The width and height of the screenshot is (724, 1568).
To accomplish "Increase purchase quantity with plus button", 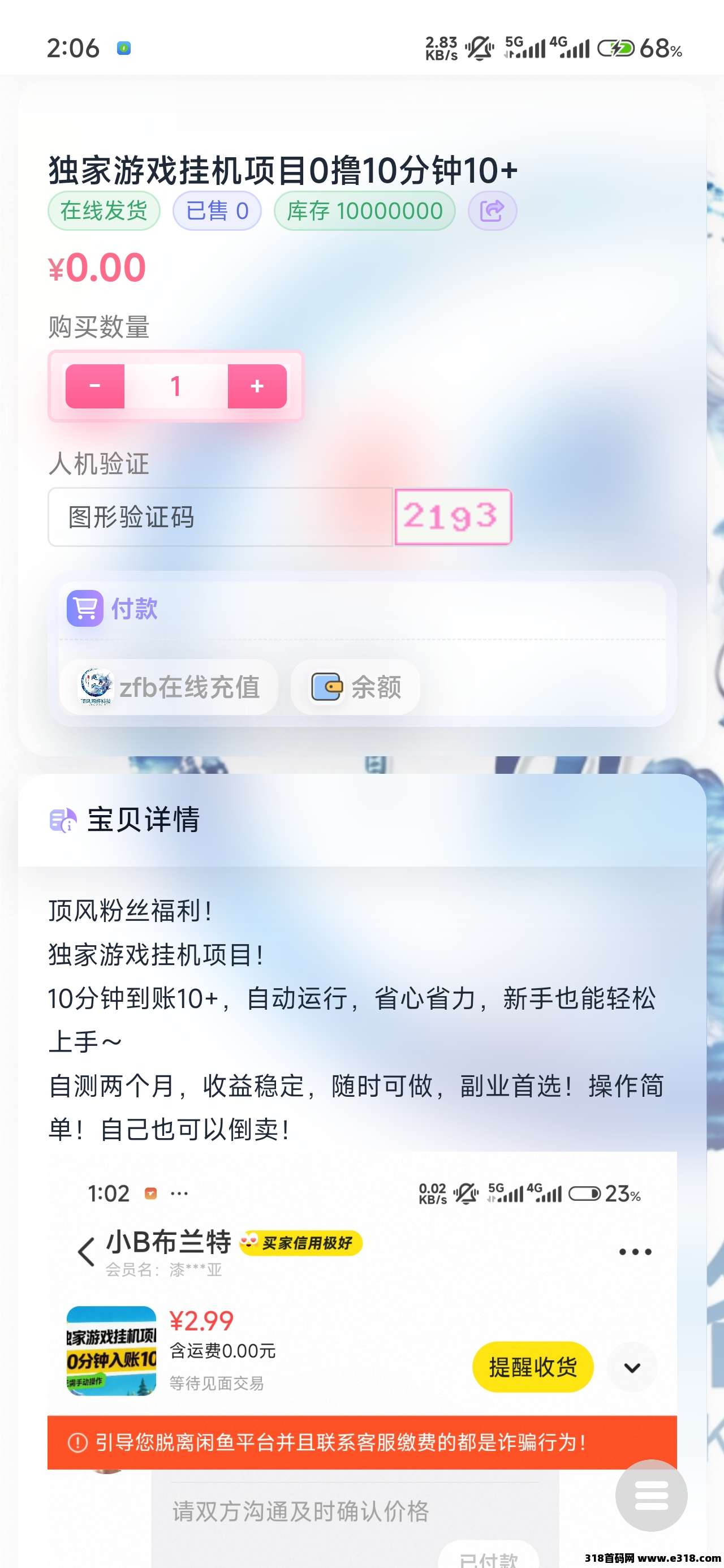I will click(257, 386).
